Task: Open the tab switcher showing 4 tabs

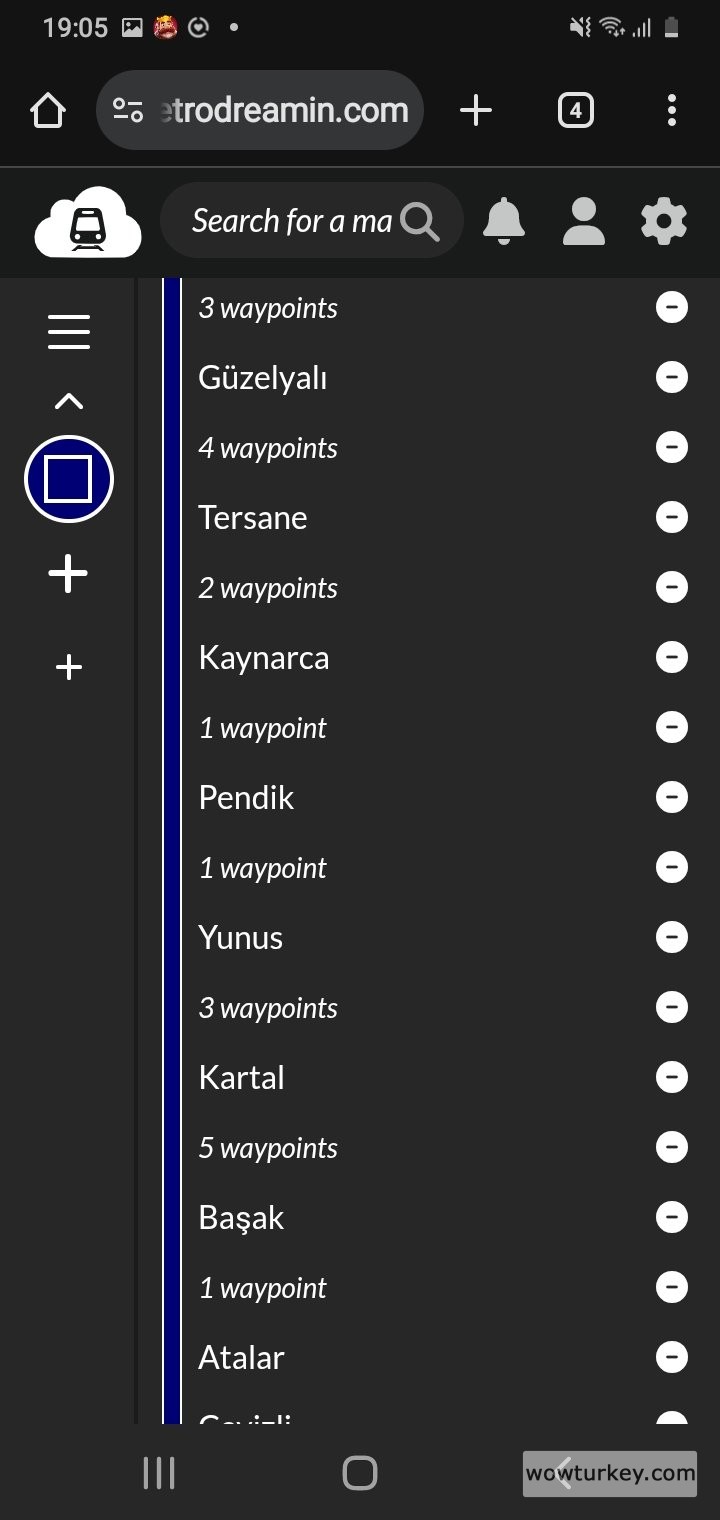Action: tap(575, 110)
